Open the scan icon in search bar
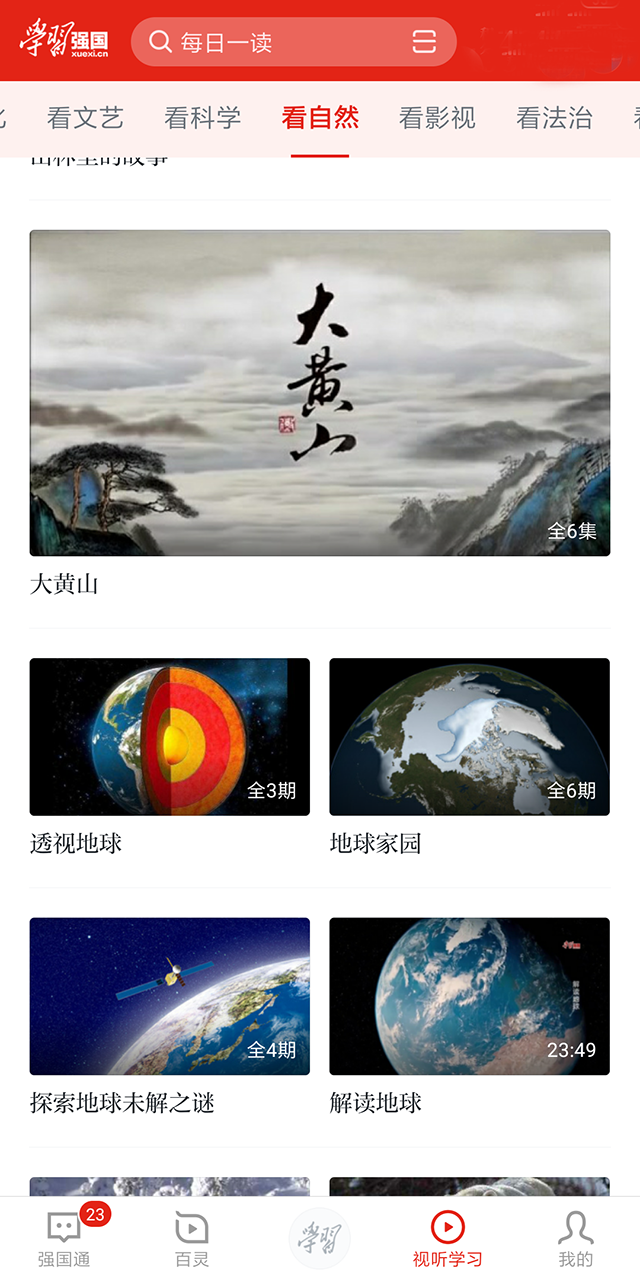The image size is (640, 1282). (x=424, y=42)
